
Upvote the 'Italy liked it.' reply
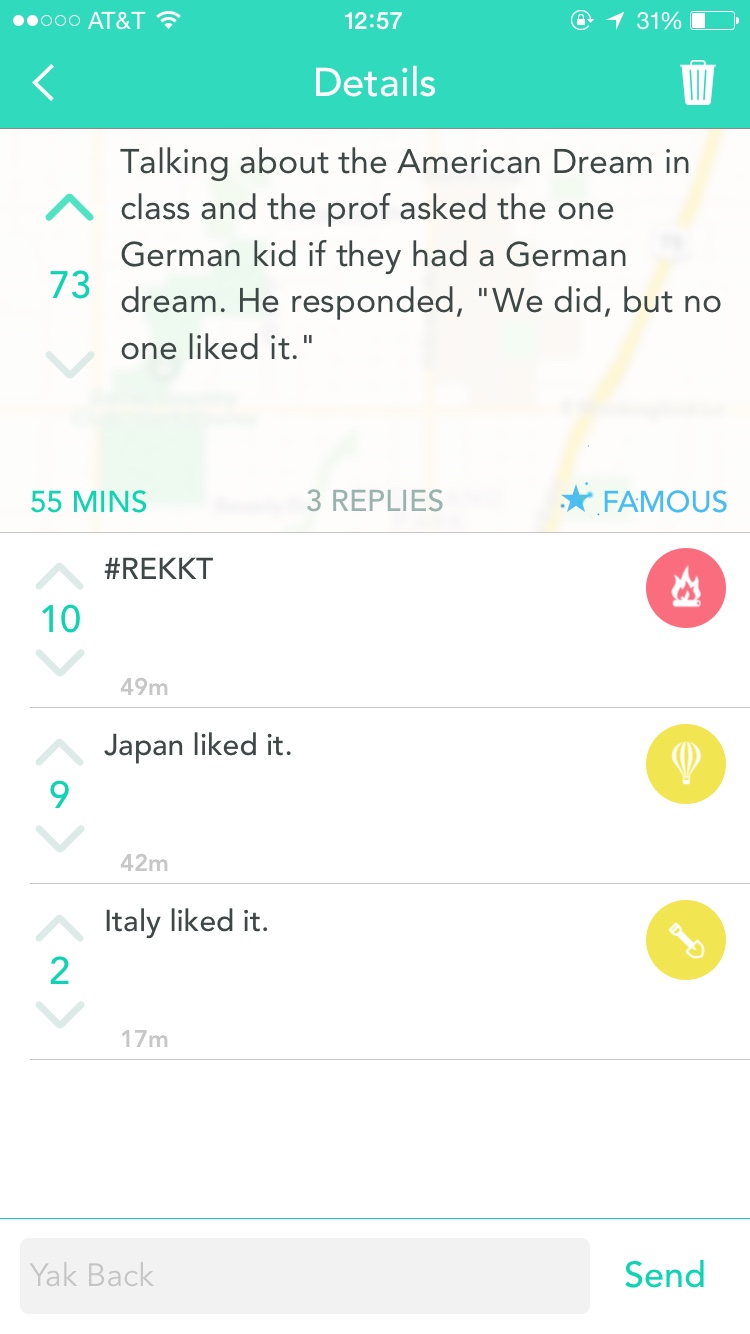pyautogui.click(x=60, y=928)
